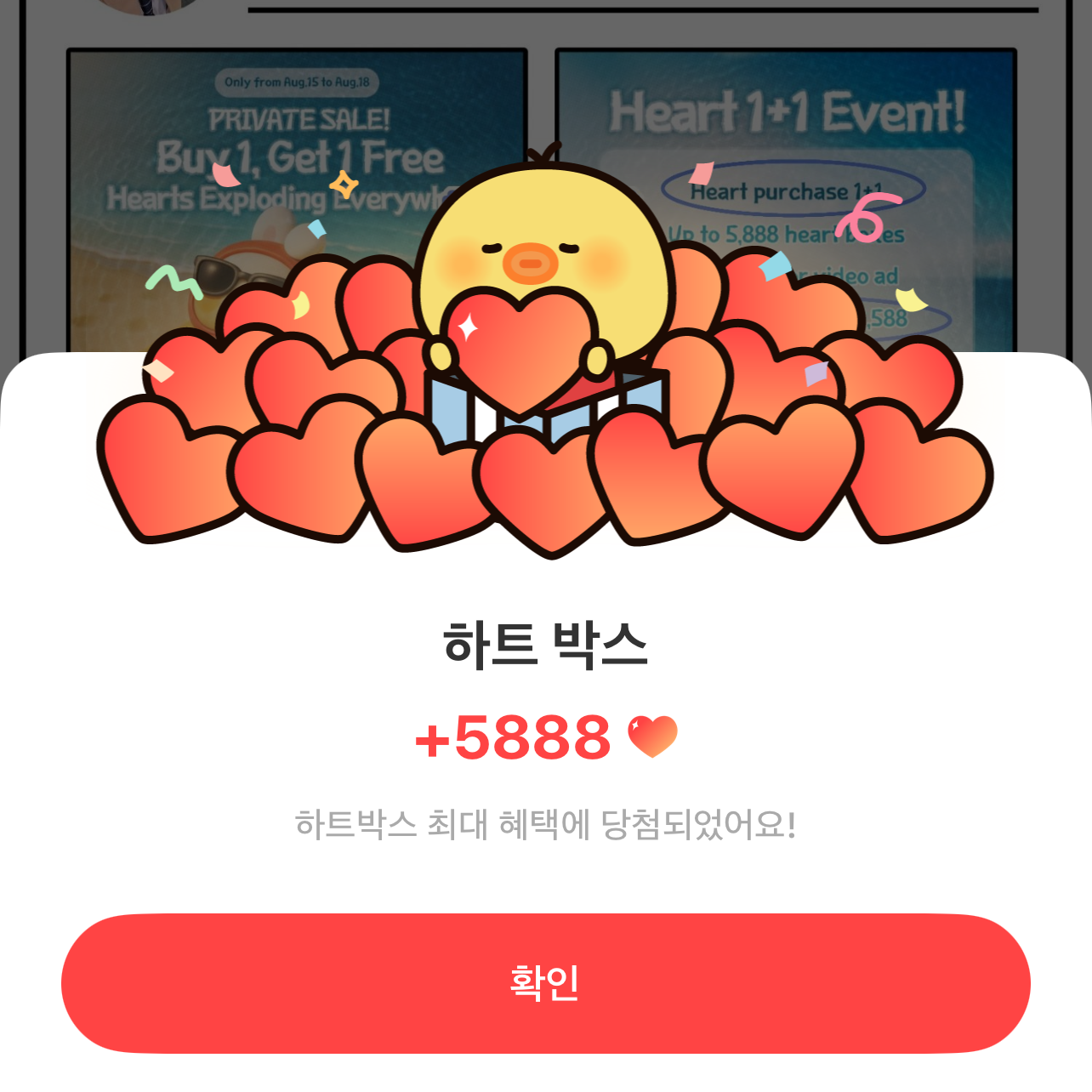Tap the 확인 confirm button
Screen dimensions: 1092x1092
pos(545,983)
